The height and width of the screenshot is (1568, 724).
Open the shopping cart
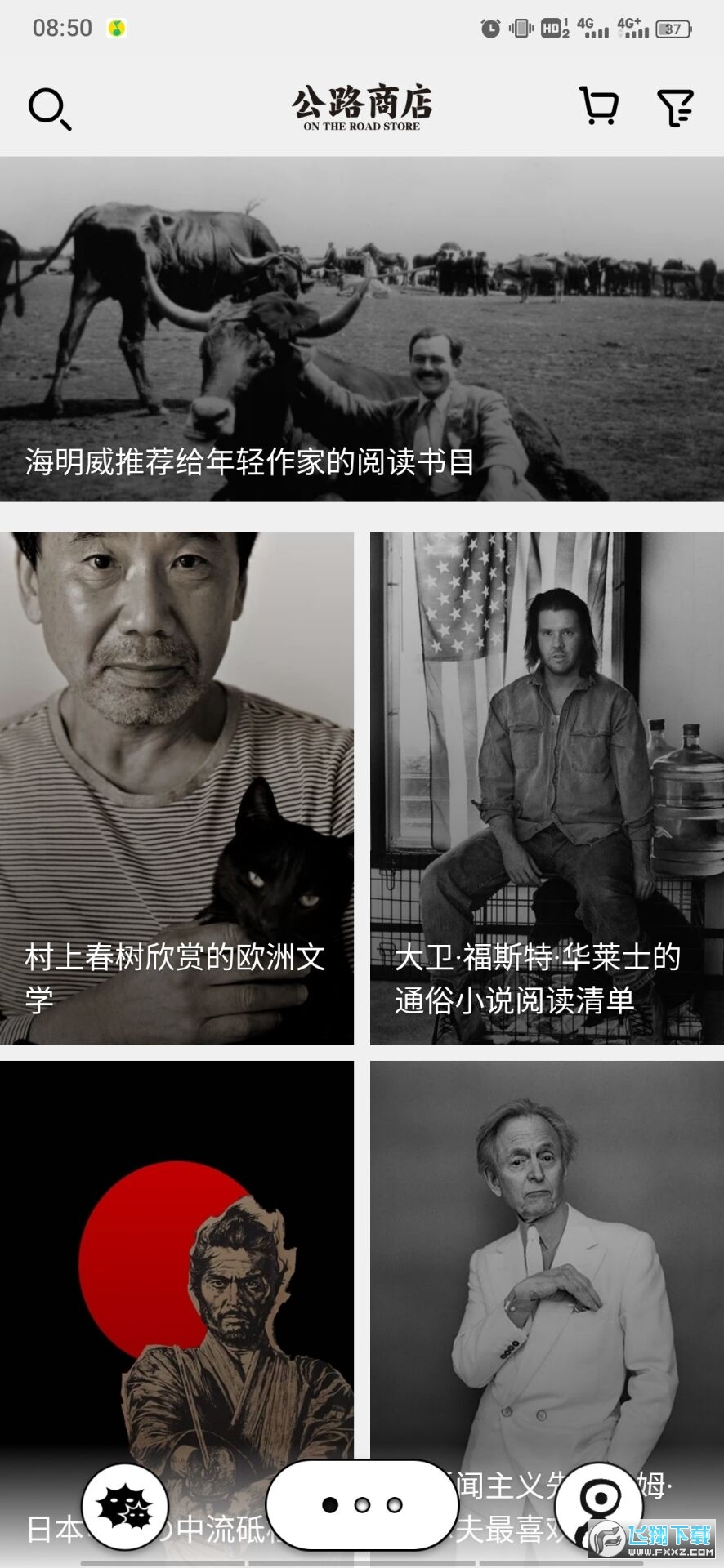point(599,106)
